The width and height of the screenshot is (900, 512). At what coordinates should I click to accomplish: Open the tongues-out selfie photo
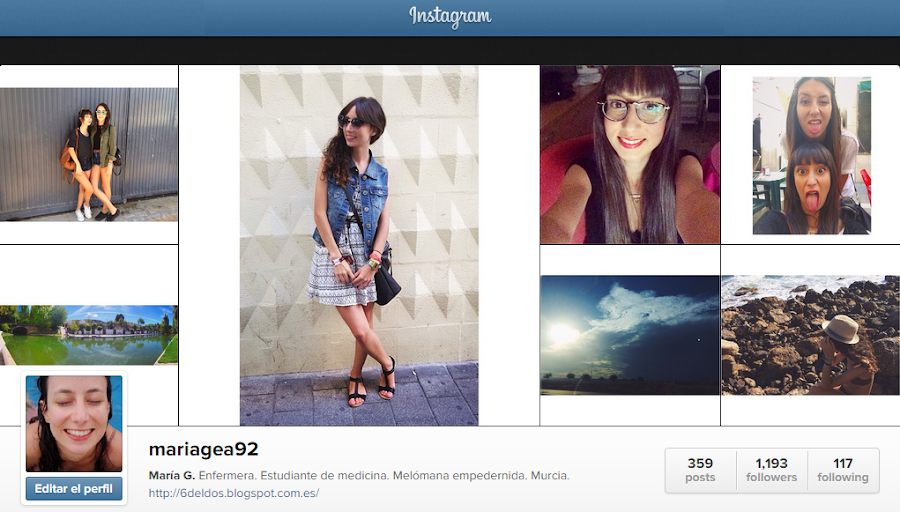[x=811, y=155]
